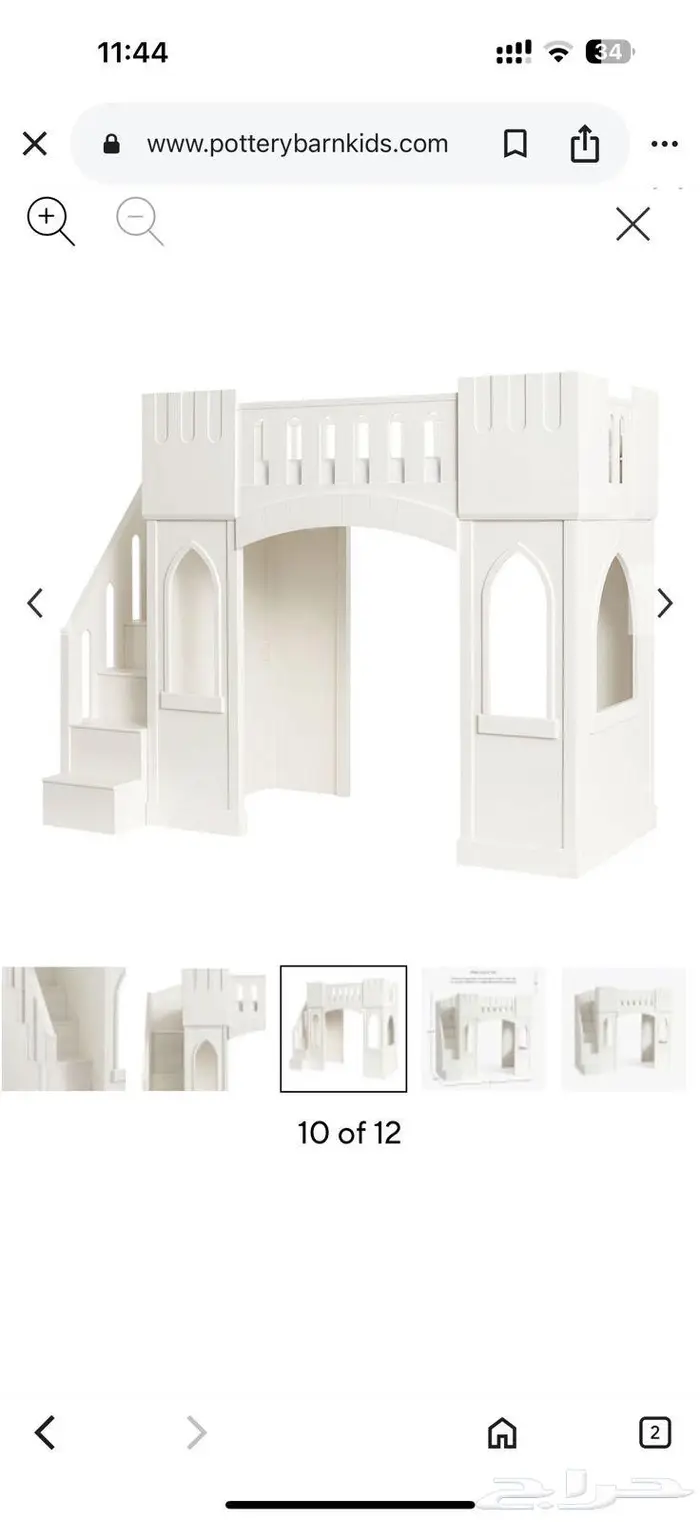
Task: Select the dimensions diagram thumbnail
Action: [x=484, y=1028]
